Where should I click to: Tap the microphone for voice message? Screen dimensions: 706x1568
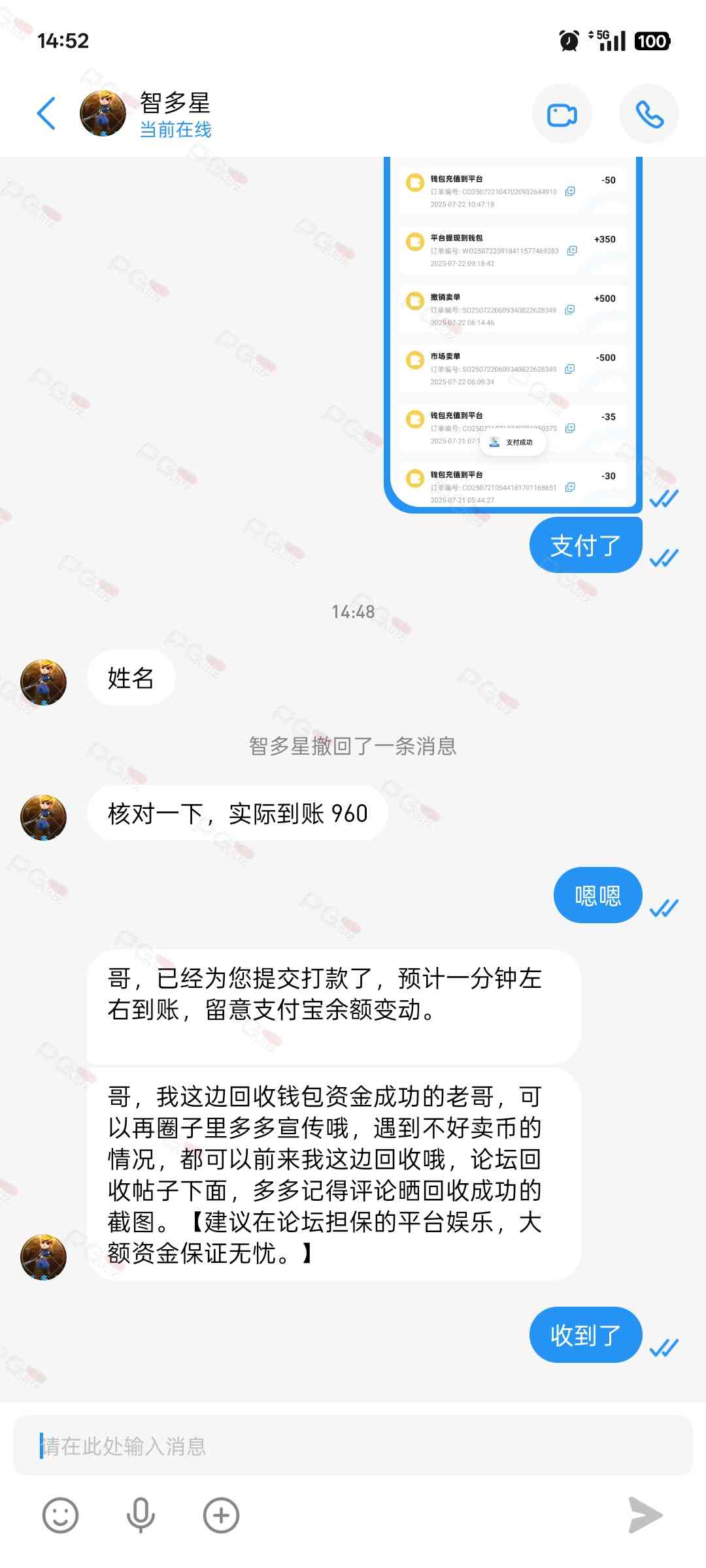coord(141,1515)
